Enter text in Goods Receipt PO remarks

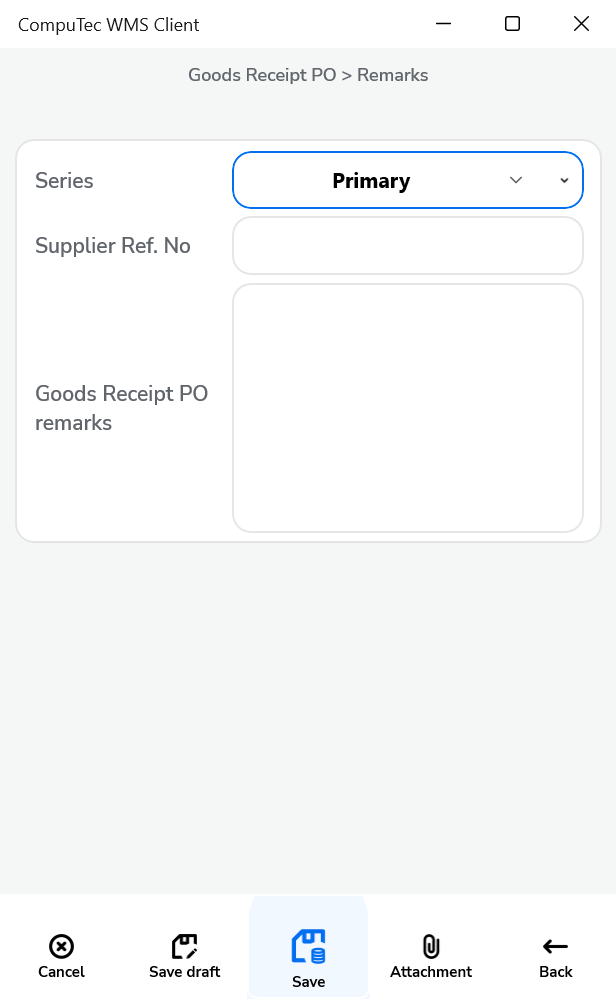tap(407, 407)
